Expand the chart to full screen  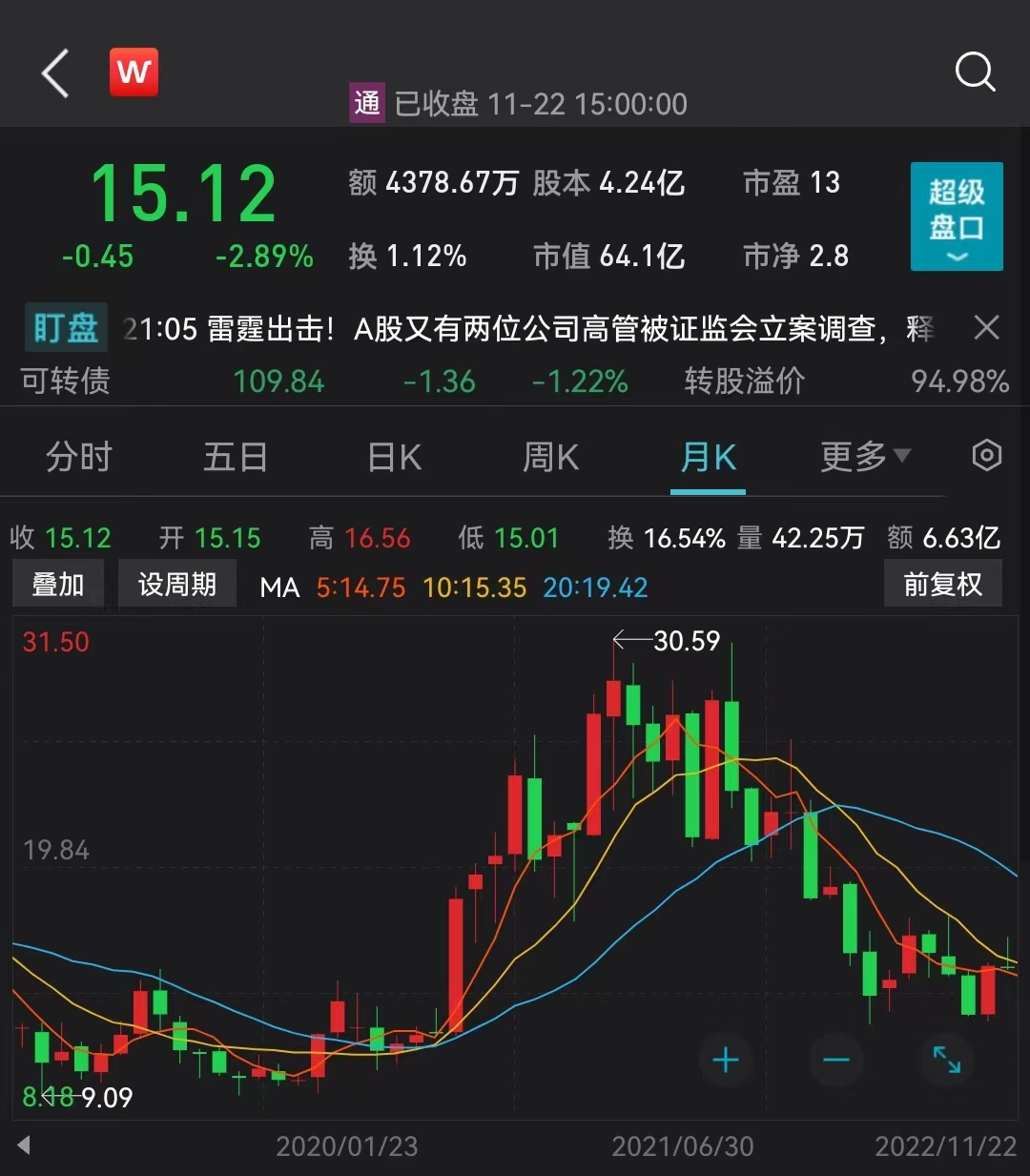947,1060
